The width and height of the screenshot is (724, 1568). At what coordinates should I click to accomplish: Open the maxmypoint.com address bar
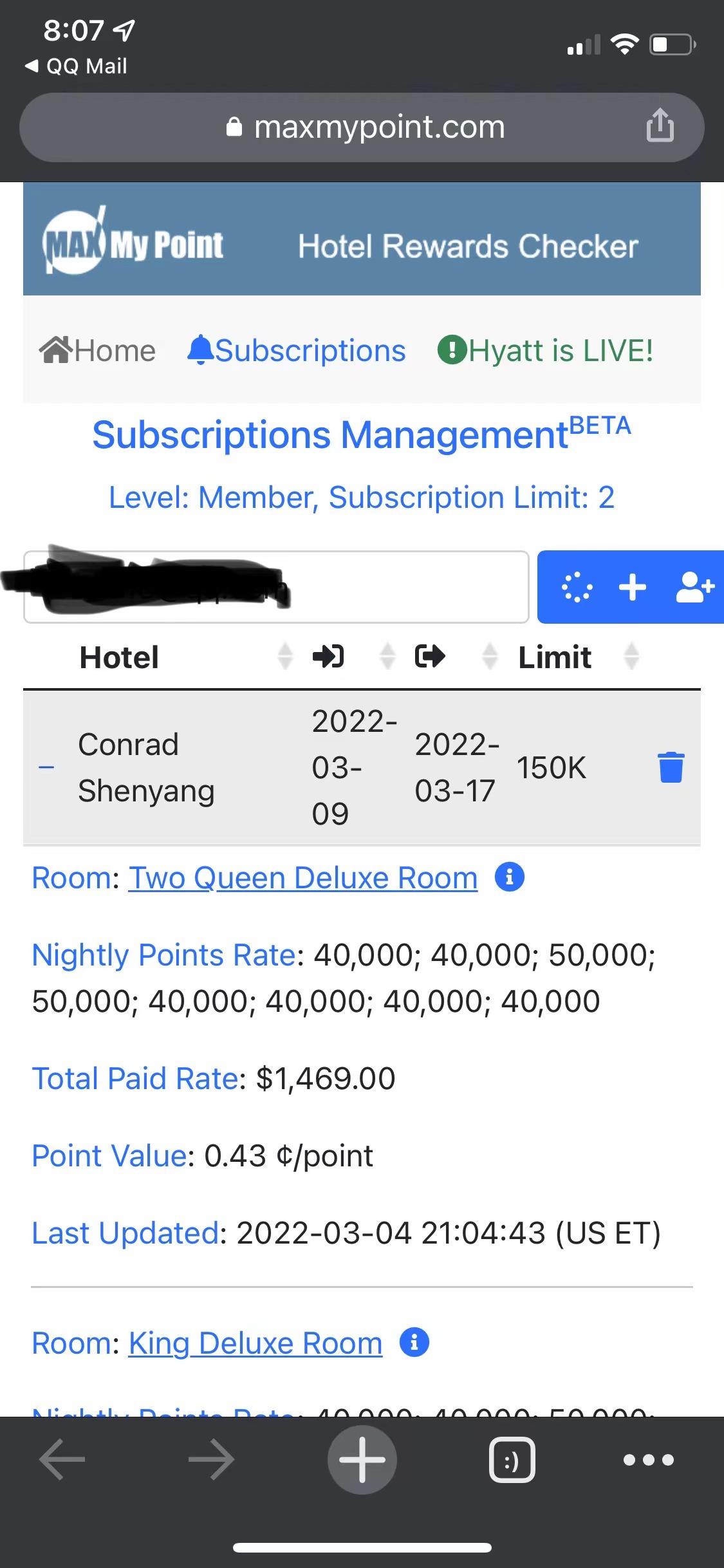[362, 127]
